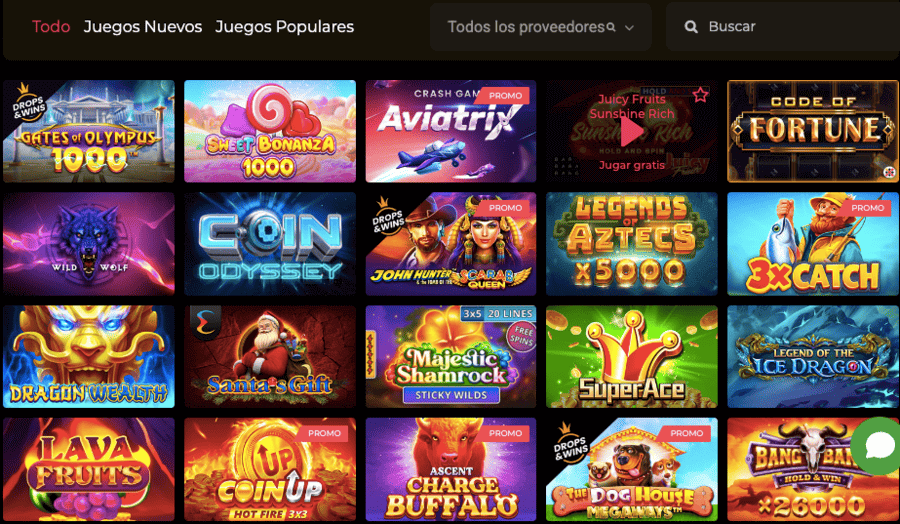Launch Coin Odyssey
Viewport: 900px width, 524px height.
point(270,244)
